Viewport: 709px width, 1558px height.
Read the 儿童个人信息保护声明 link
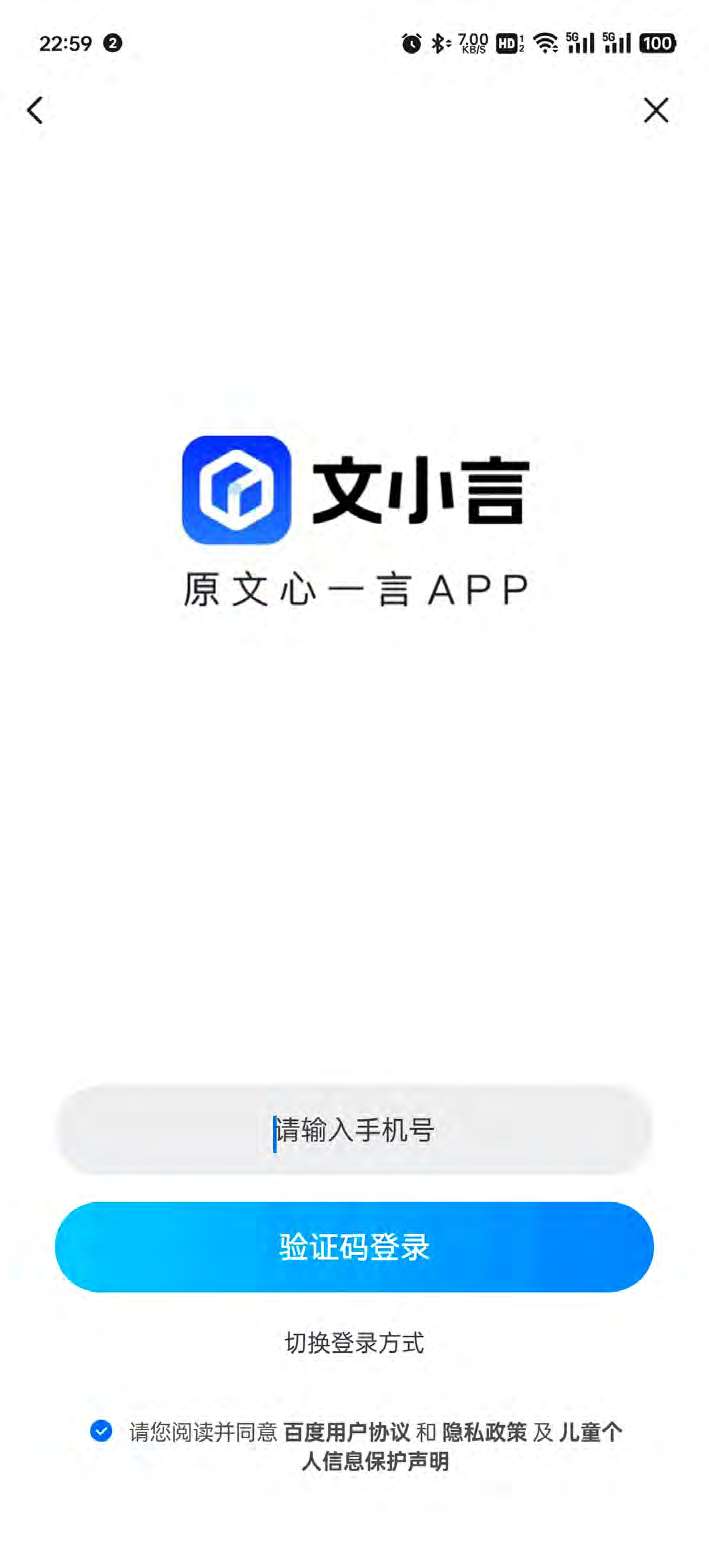click(375, 1461)
